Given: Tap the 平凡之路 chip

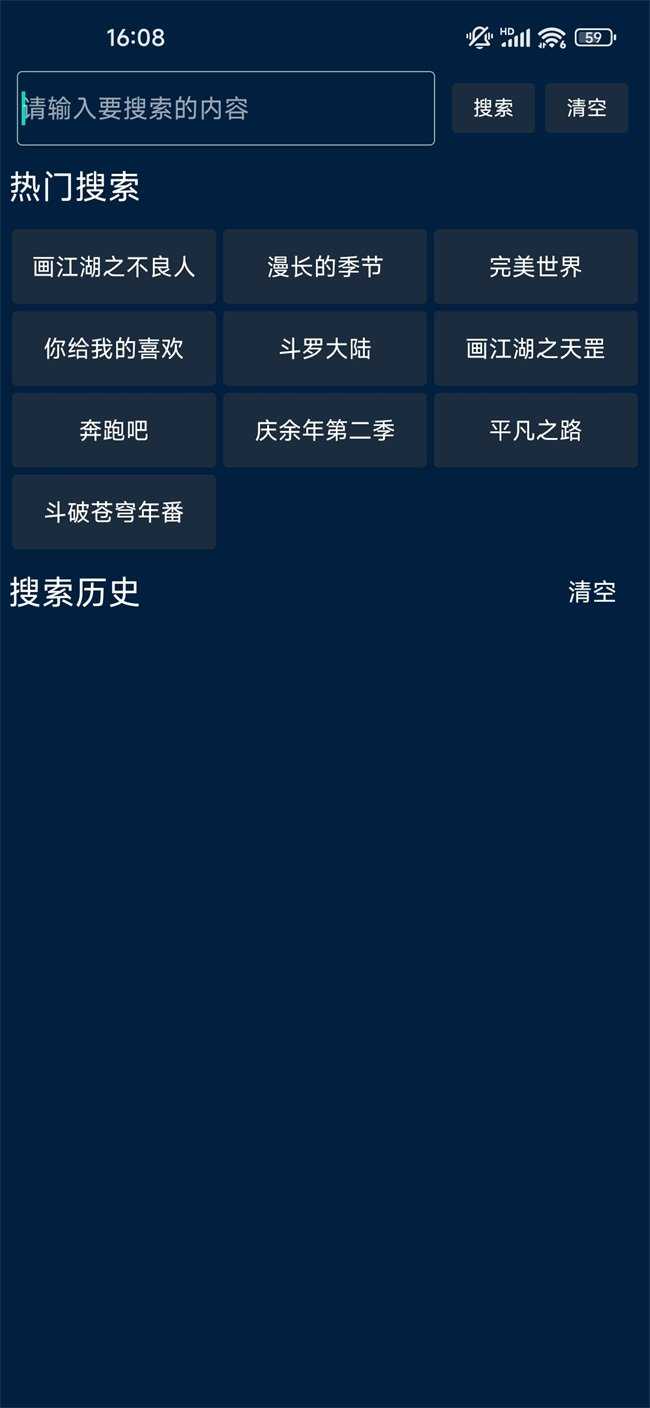Looking at the screenshot, I should [x=536, y=431].
